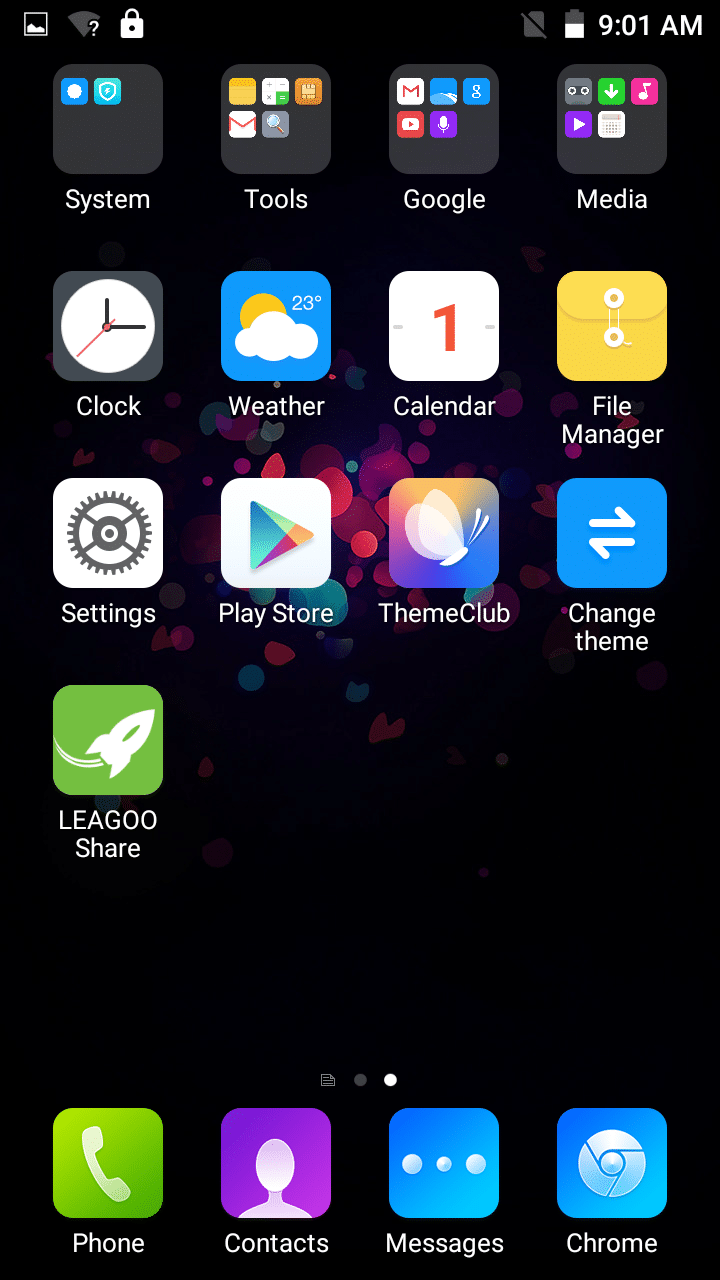
Task: Open LEAGOO Share
Action: point(108,741)
